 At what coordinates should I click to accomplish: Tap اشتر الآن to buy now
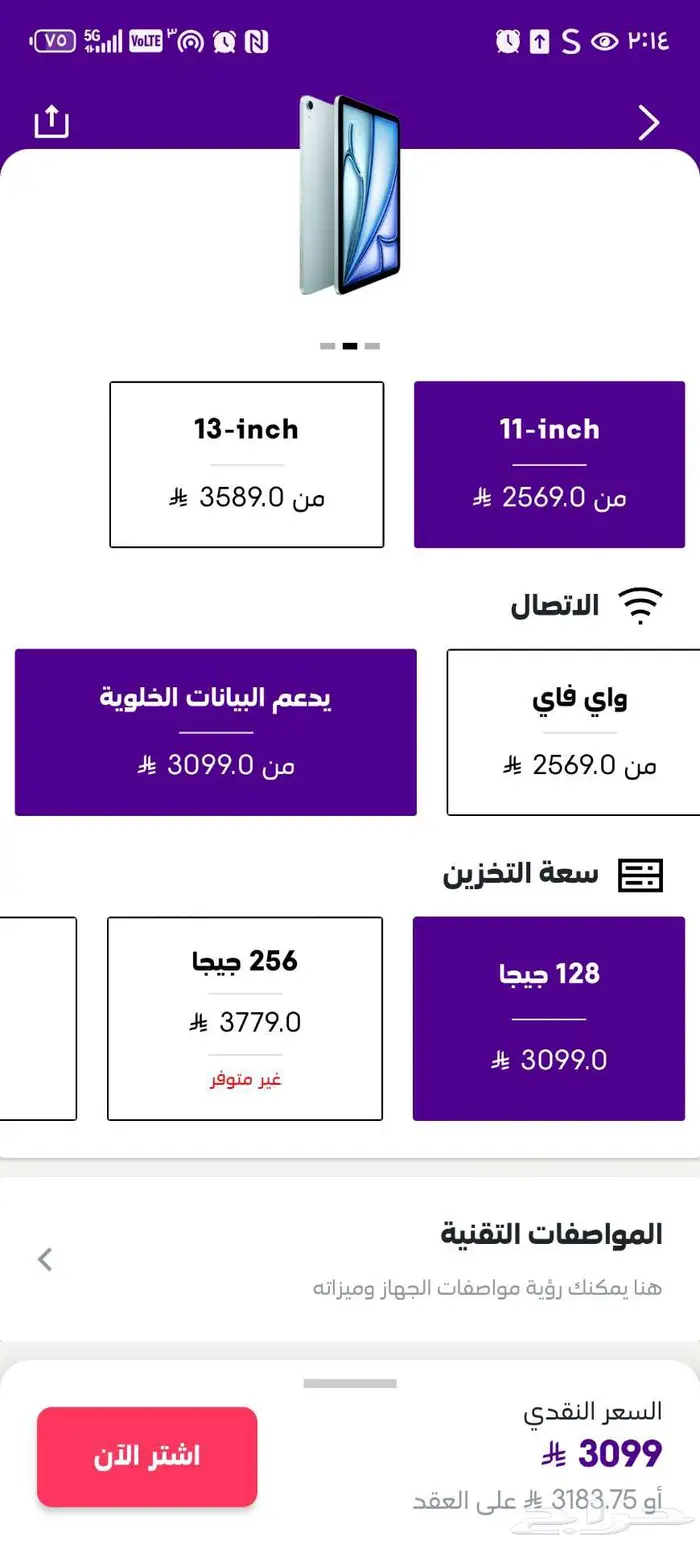tap(147, 1456)
